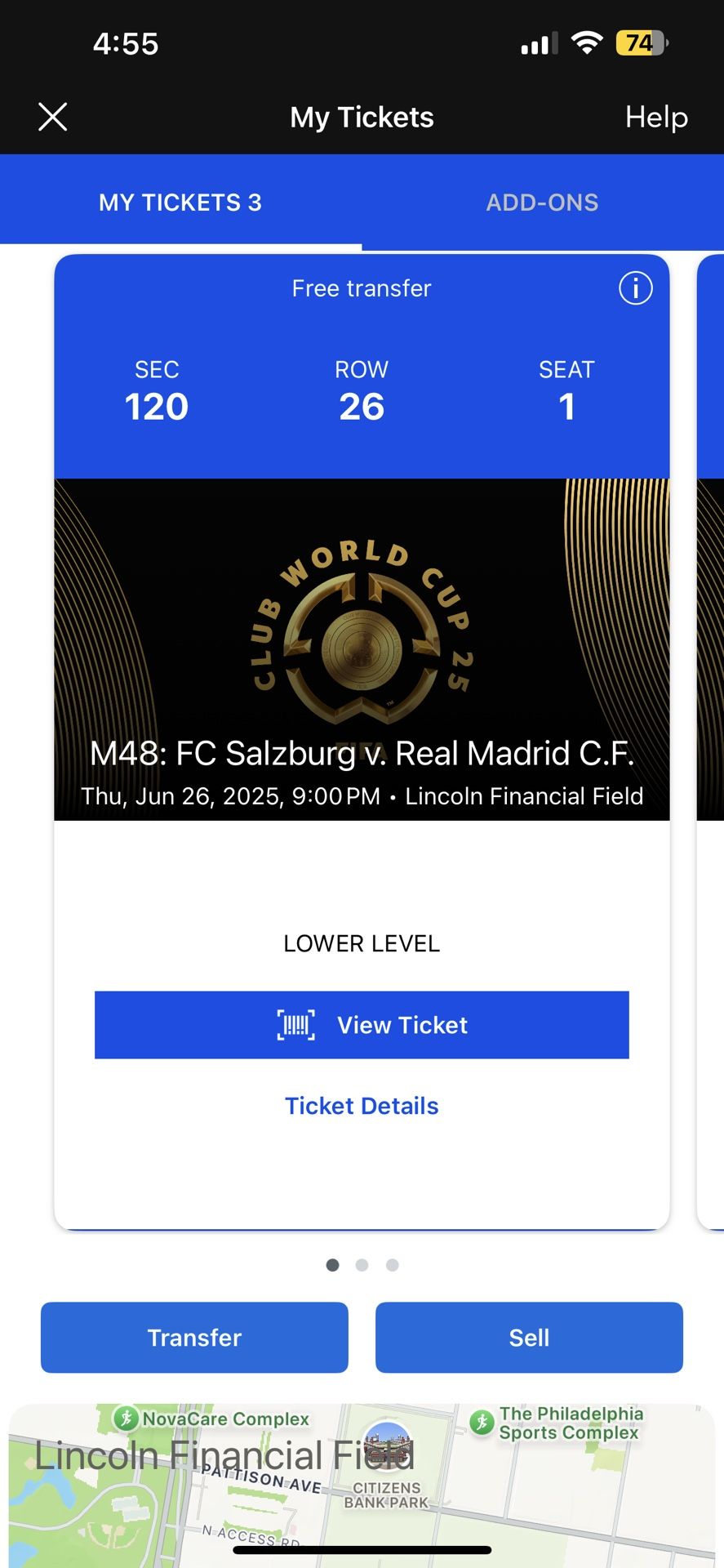Switch to the Add-Ons tab
The height and width of the screenshot is (1568, 724).
pos(543,203)
